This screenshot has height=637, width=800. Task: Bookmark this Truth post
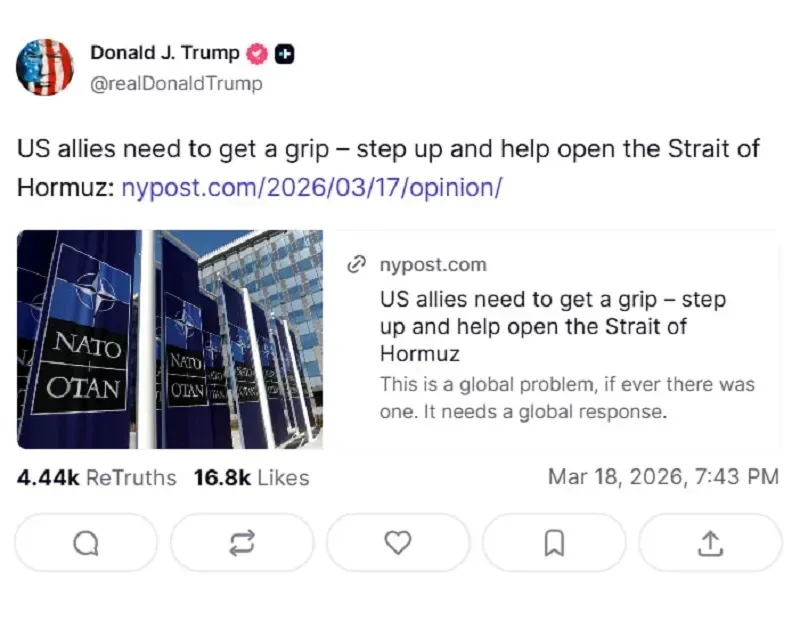click(554, 543)
